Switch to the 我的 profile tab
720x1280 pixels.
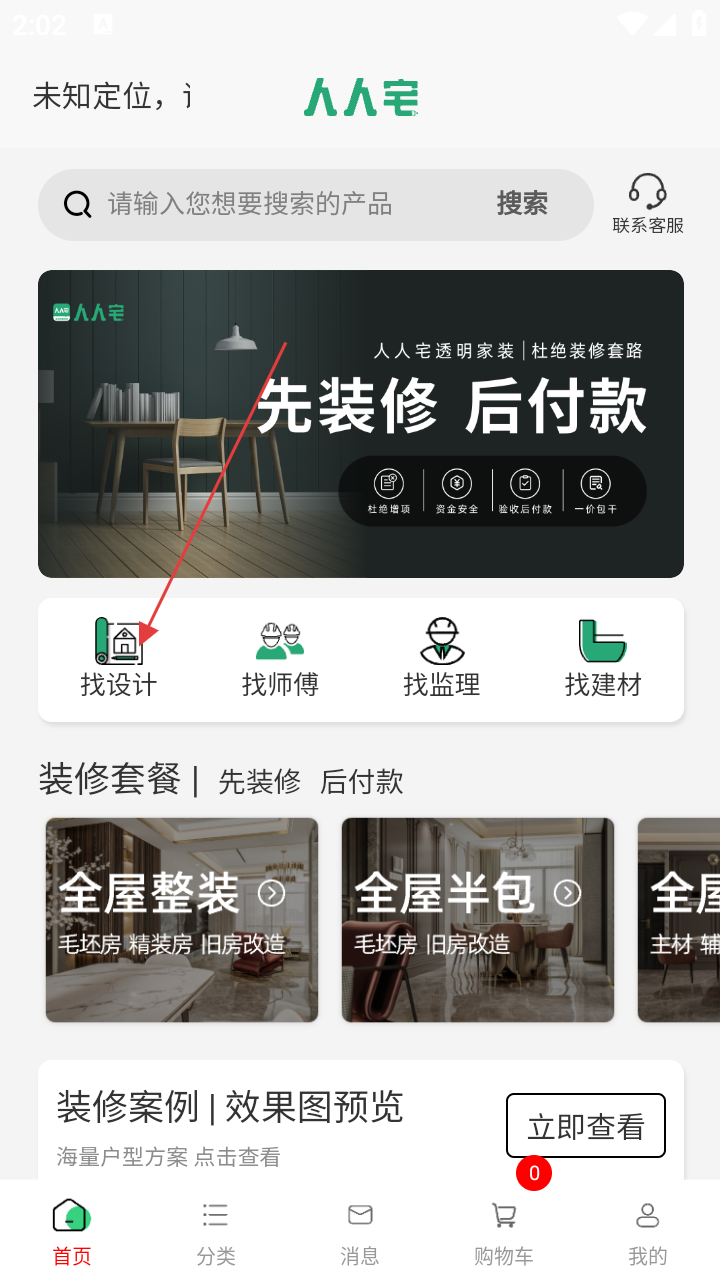click(x=648, y=1231)
